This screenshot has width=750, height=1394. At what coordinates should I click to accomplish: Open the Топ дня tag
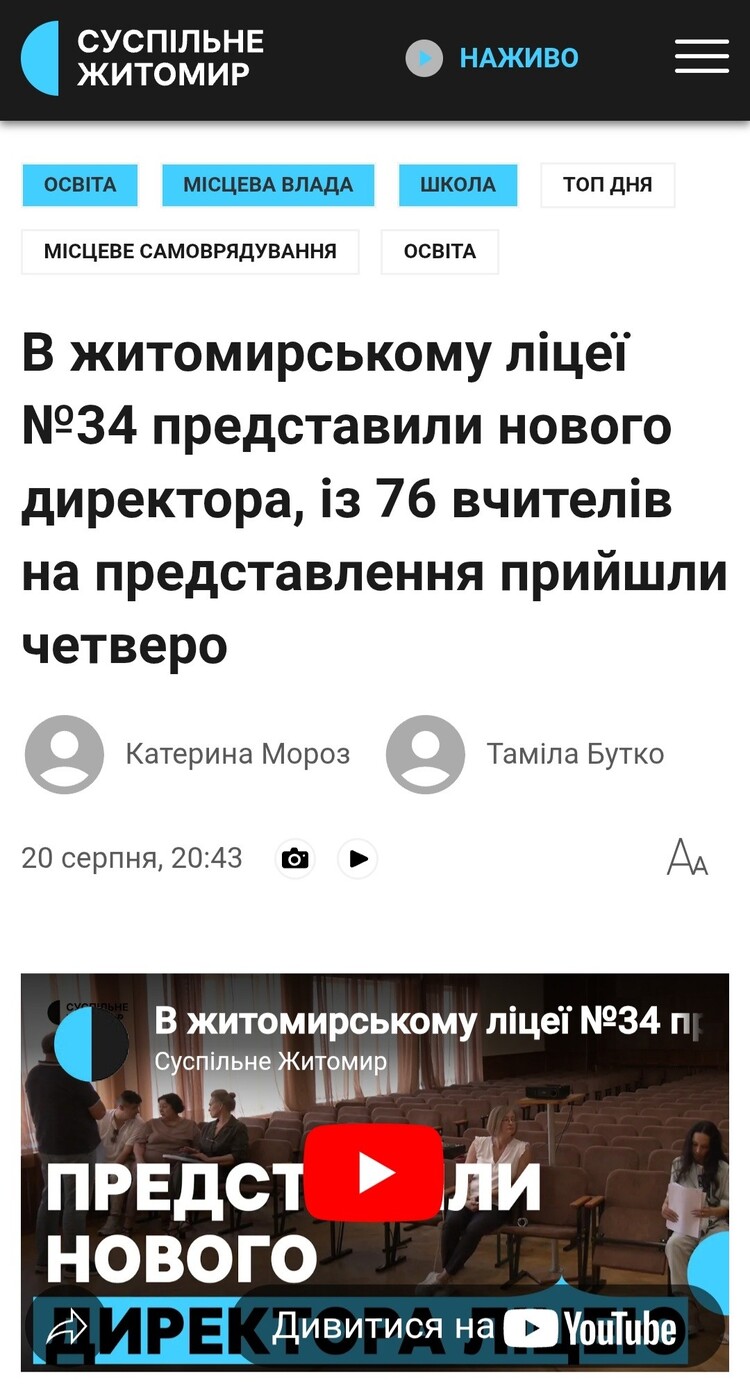pyautogui.click(x=607, y=185)
